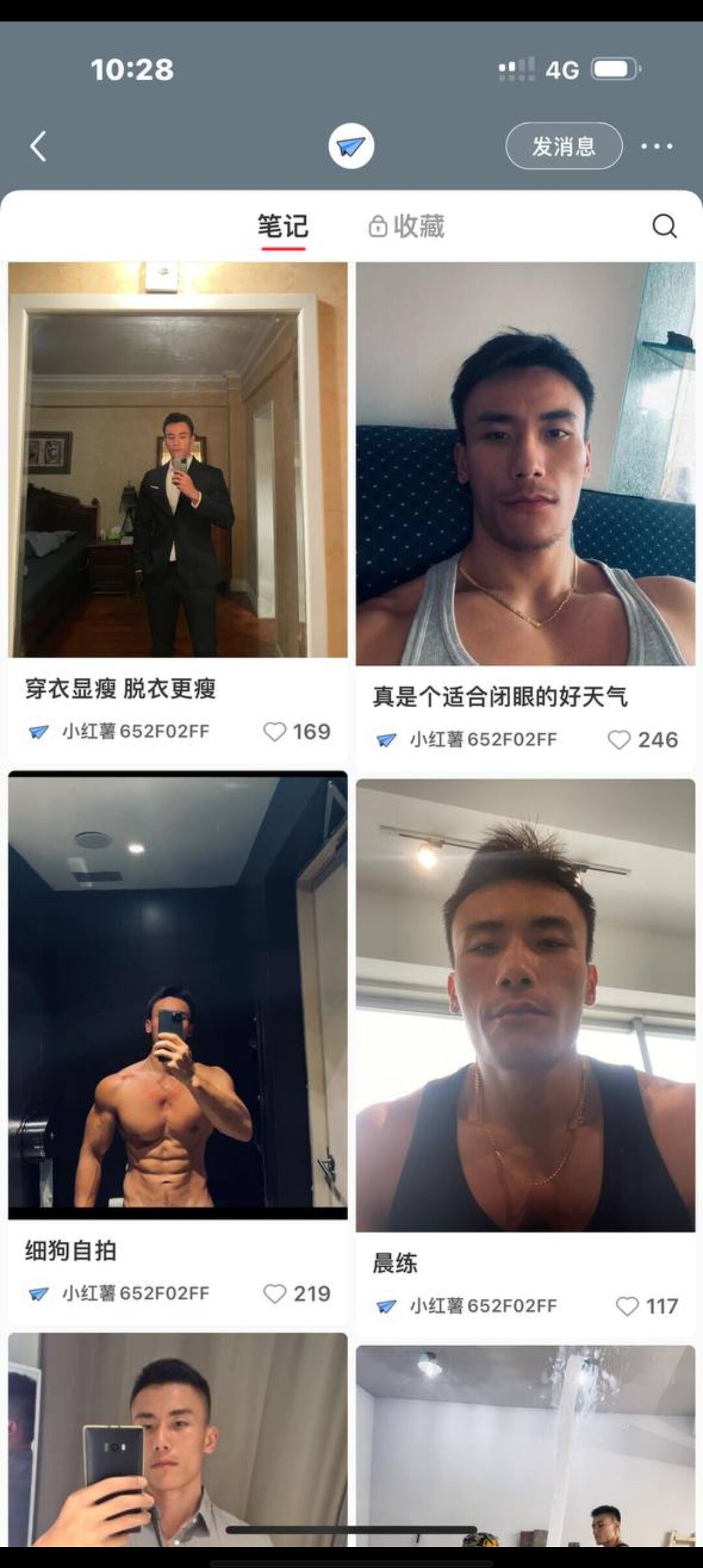The height and width of the screenshot is (1568, 703).
Task: Tap the 发消息 send message button
Action: coord(563,146)
